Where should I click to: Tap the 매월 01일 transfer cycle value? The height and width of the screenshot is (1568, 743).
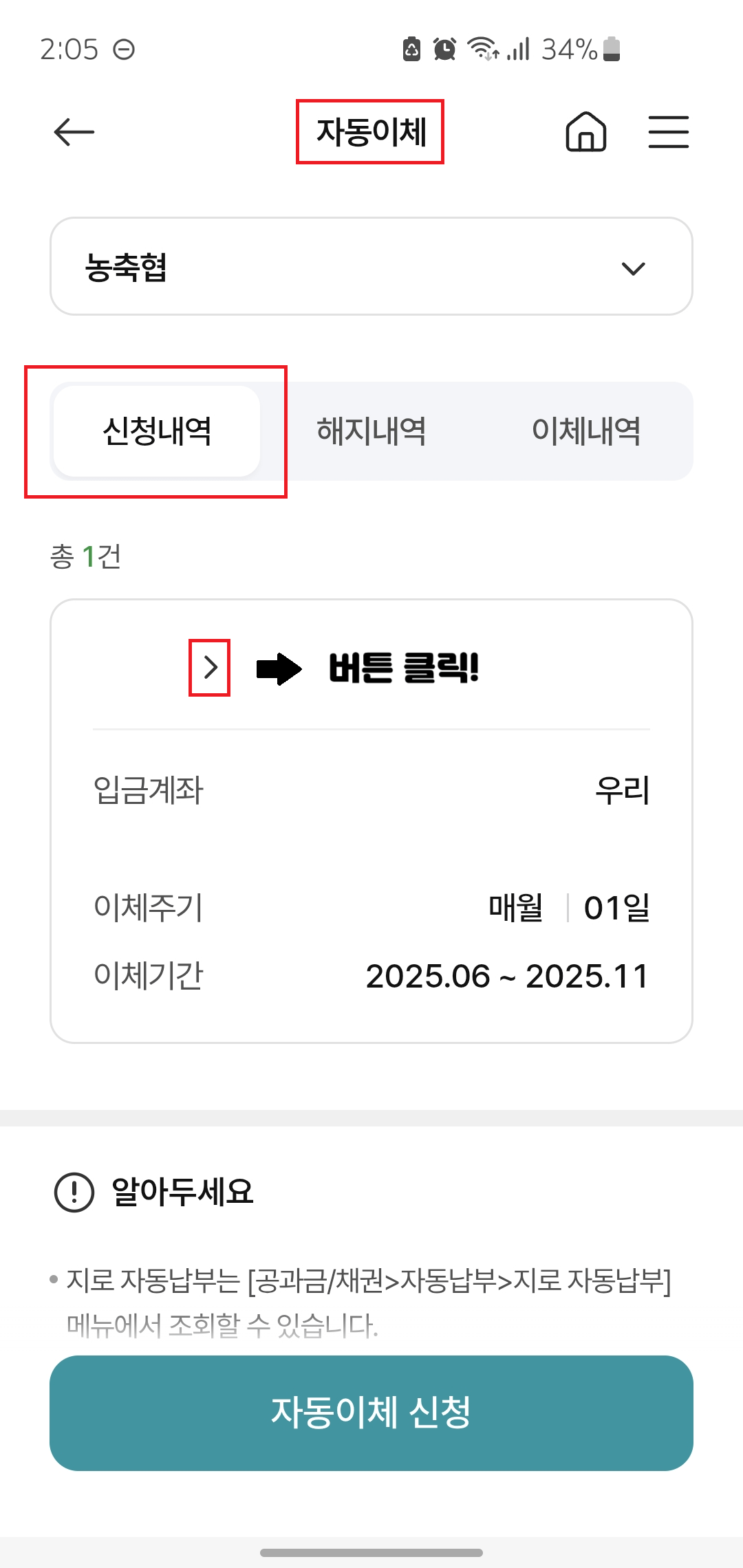[570, 908]
